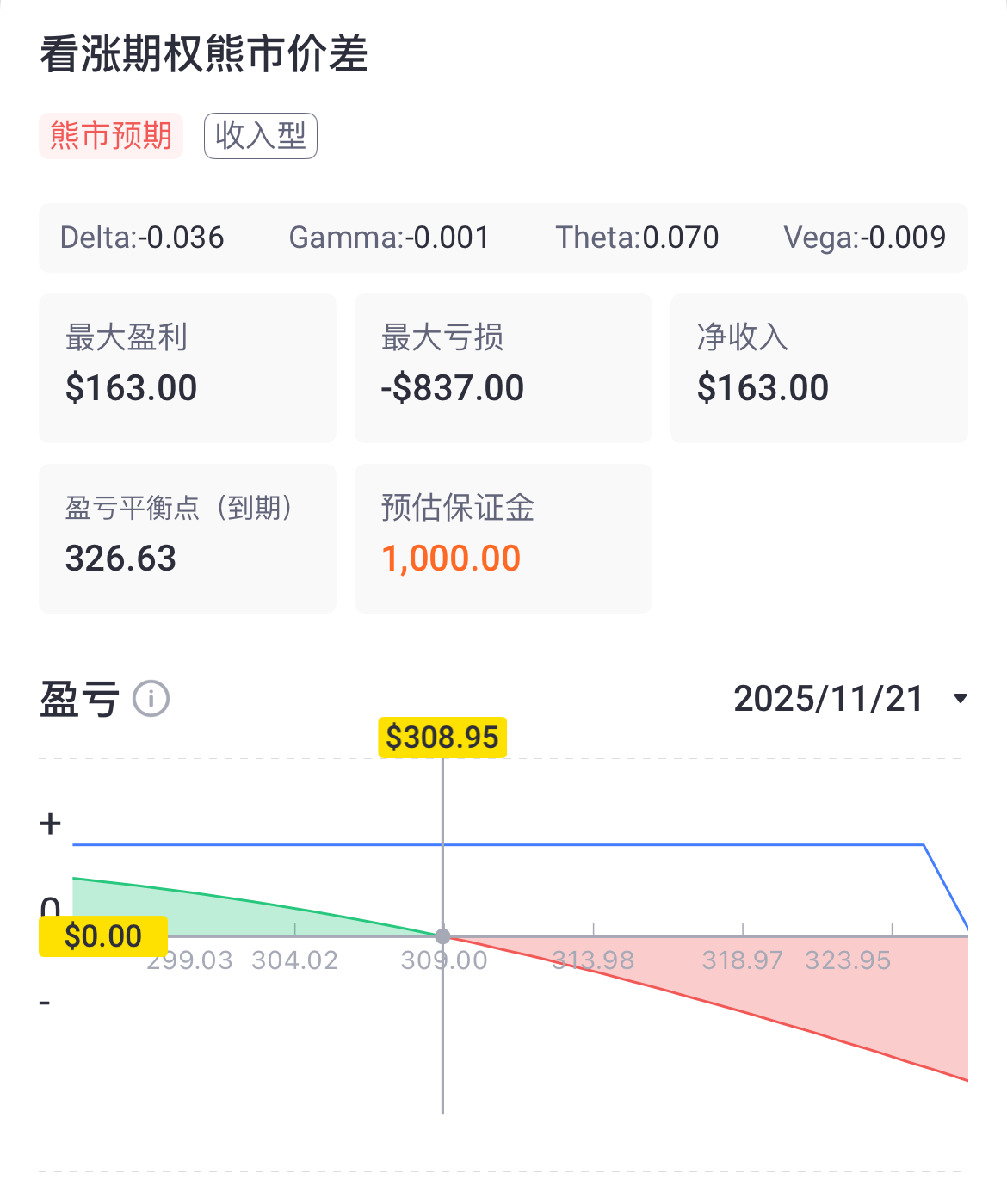Screen dimensions: 1007x1204
Task: Tap the 熊市预期 tag chip
Action: [111, 136]
